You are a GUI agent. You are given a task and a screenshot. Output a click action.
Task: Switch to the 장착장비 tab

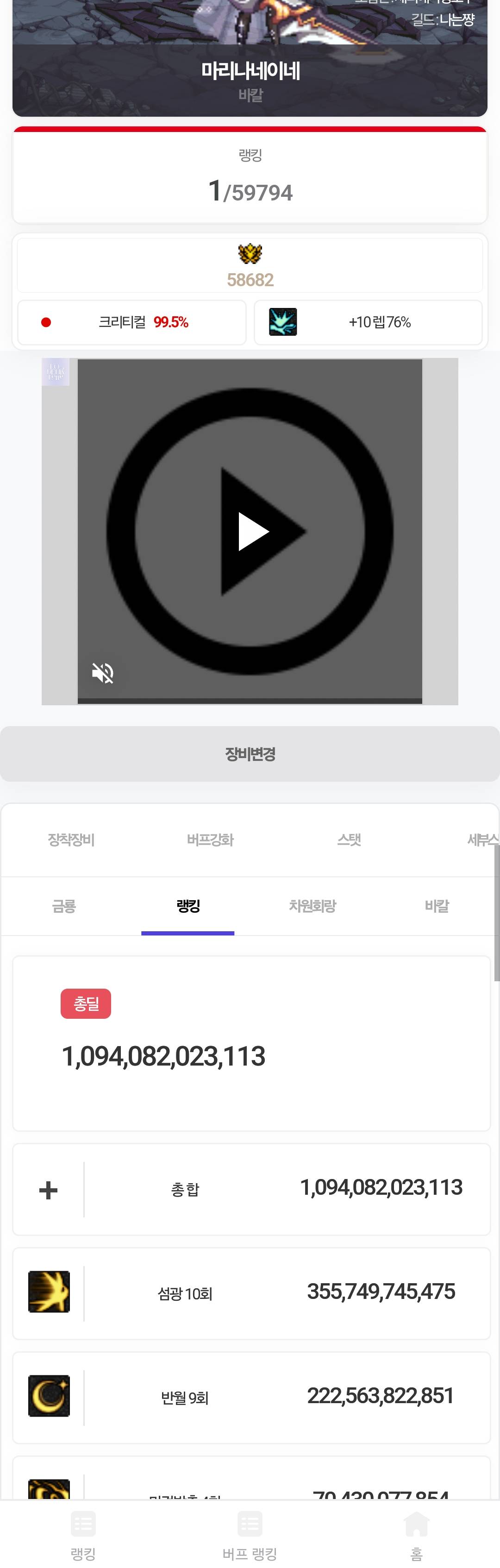[71, 840]
